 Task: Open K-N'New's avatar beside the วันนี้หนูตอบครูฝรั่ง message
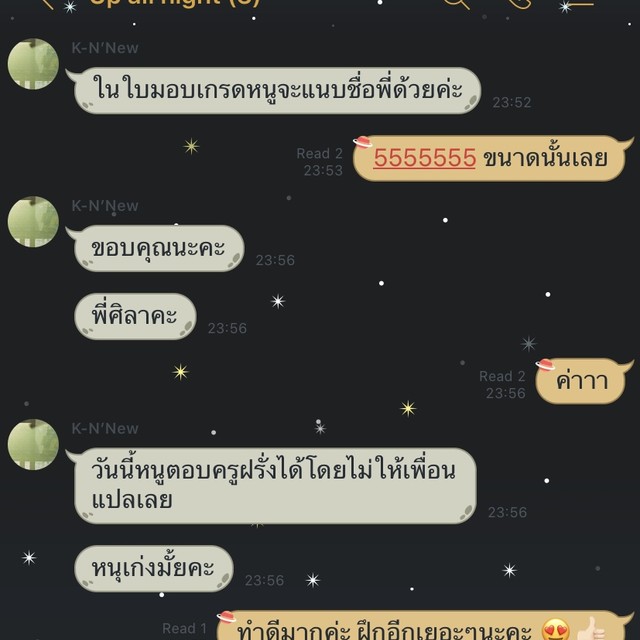pyautogui.click(x=33, y=445)
